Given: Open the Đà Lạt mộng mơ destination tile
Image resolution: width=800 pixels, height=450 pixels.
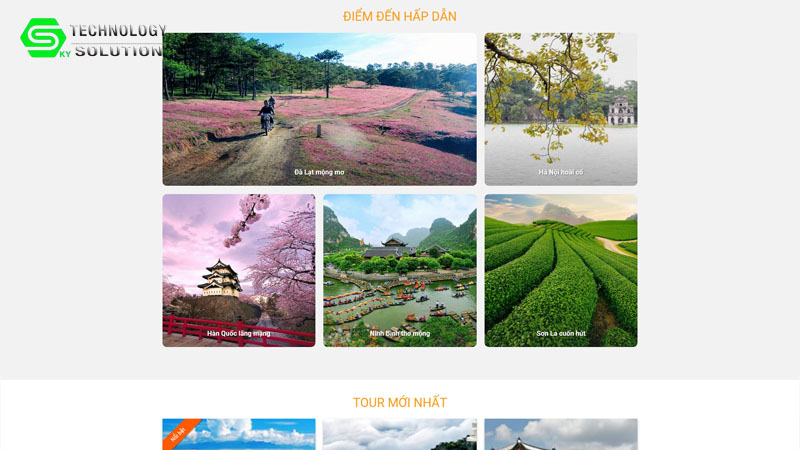Looking at the screenshot, I should [x=319, y=110].
